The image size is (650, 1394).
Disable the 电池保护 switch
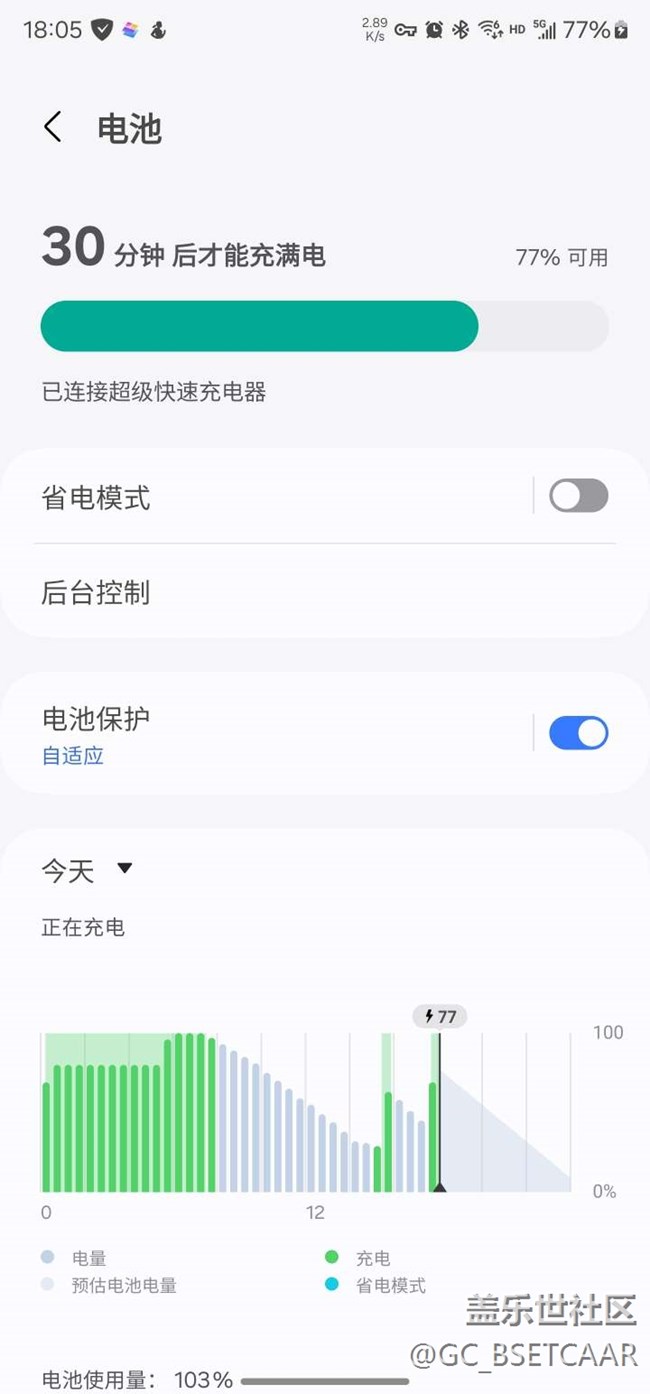578,733
